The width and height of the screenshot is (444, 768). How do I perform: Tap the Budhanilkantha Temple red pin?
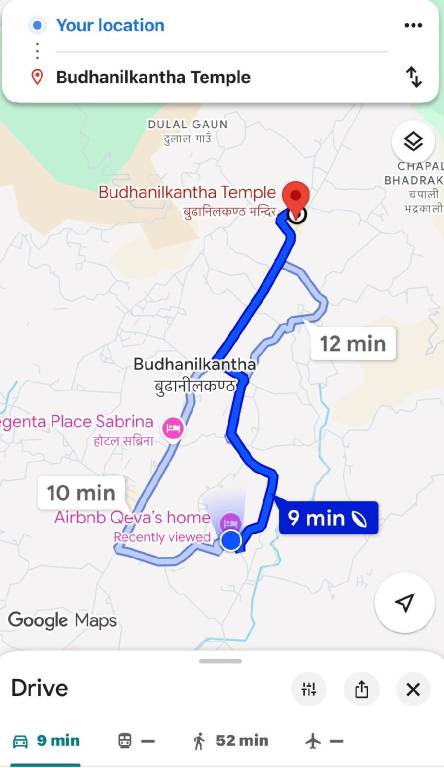[296, 197]
